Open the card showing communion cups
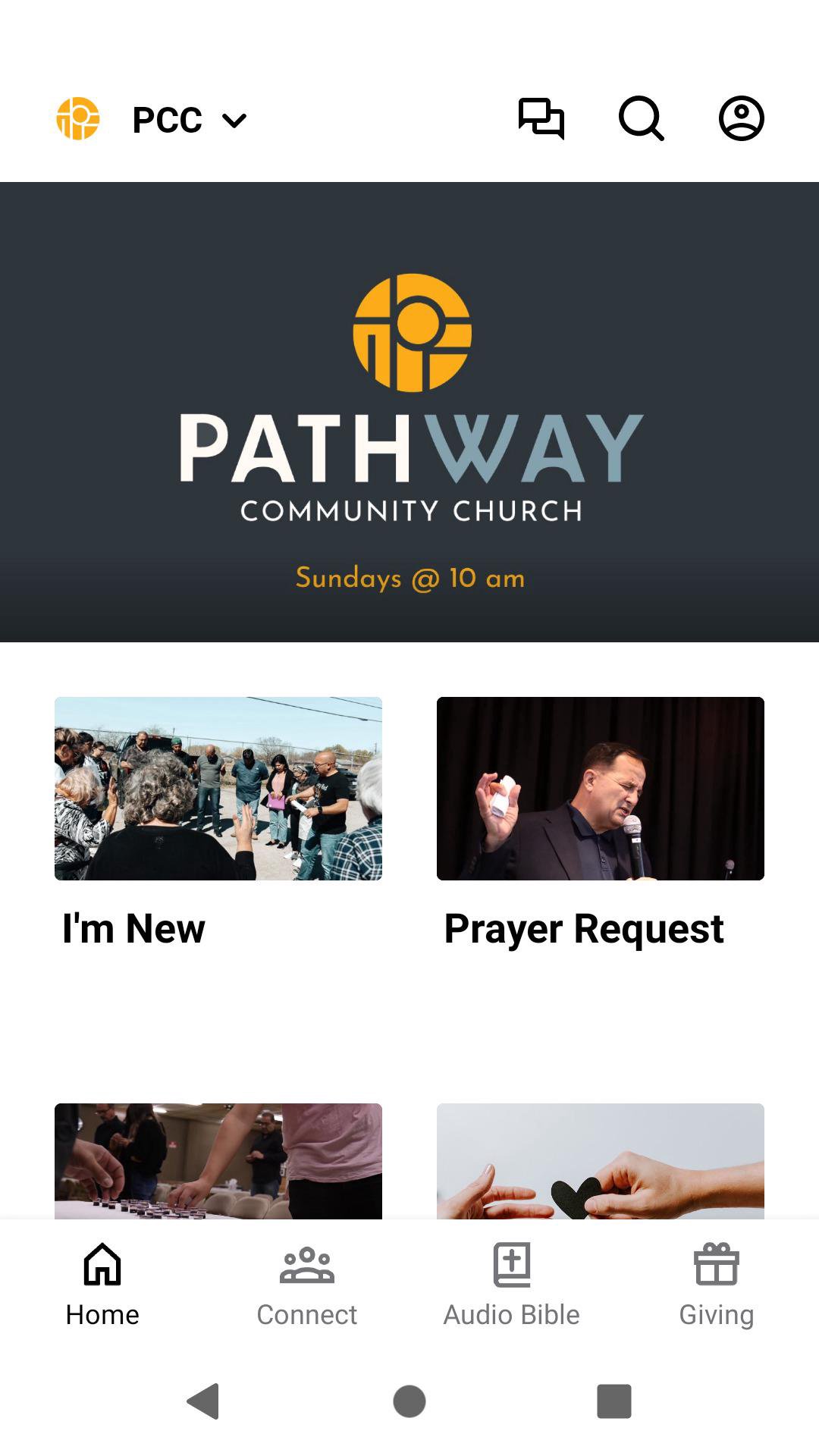The image size is (819, 1456). click(x=218, y=1160)
